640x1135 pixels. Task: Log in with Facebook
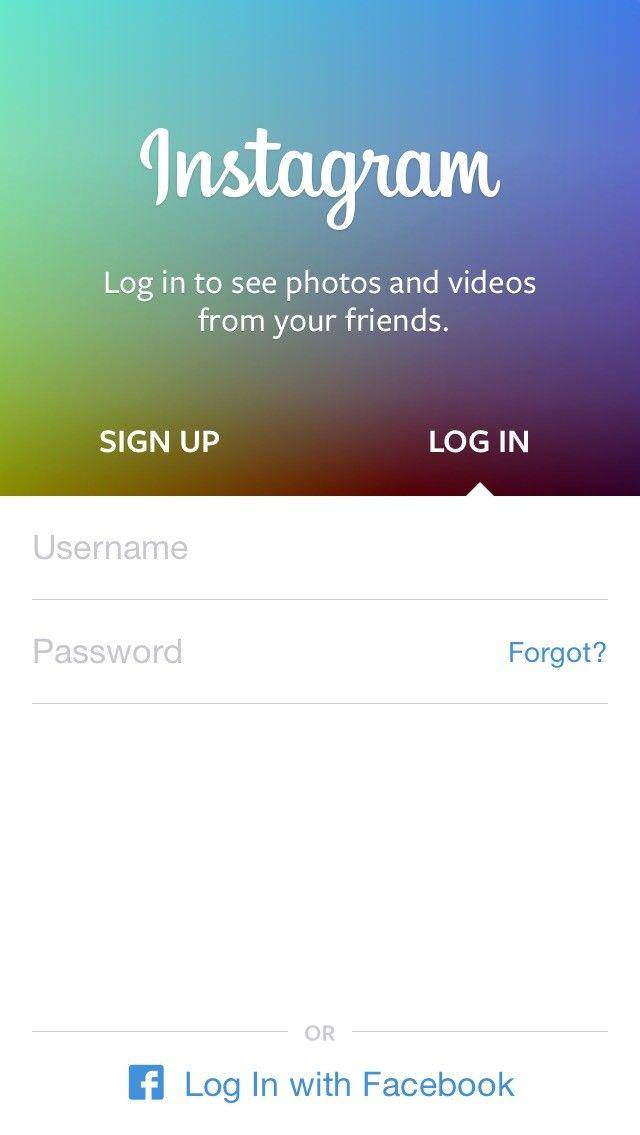pos(322,1084)
